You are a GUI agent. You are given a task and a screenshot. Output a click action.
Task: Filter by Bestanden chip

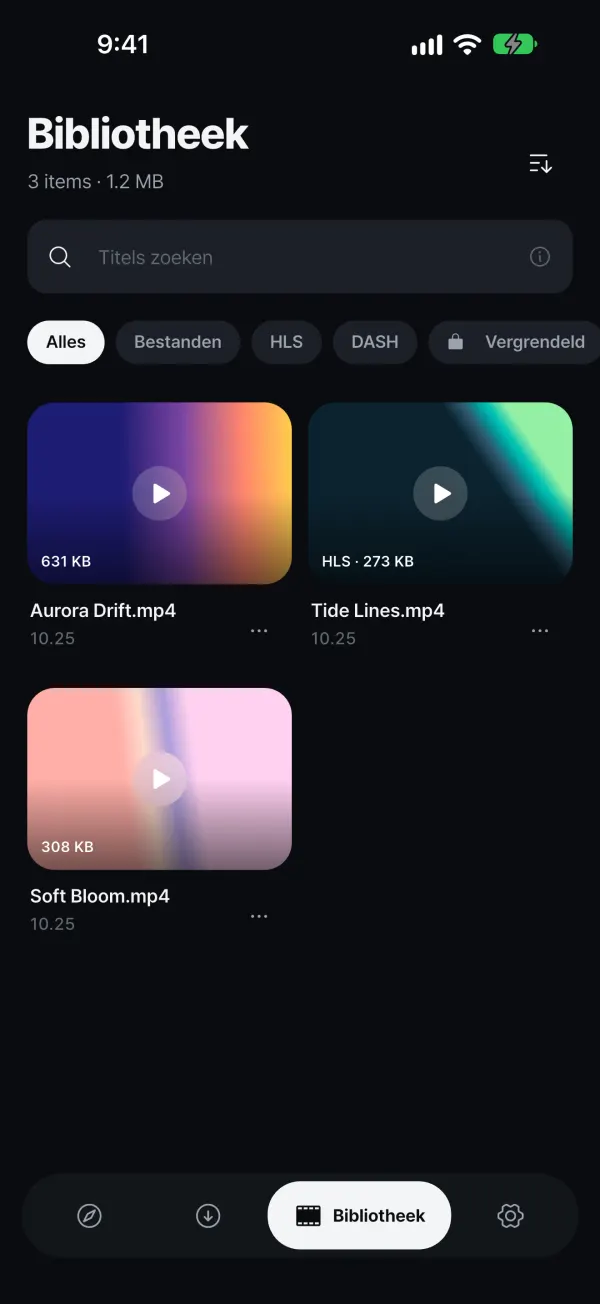pos(178,342)
